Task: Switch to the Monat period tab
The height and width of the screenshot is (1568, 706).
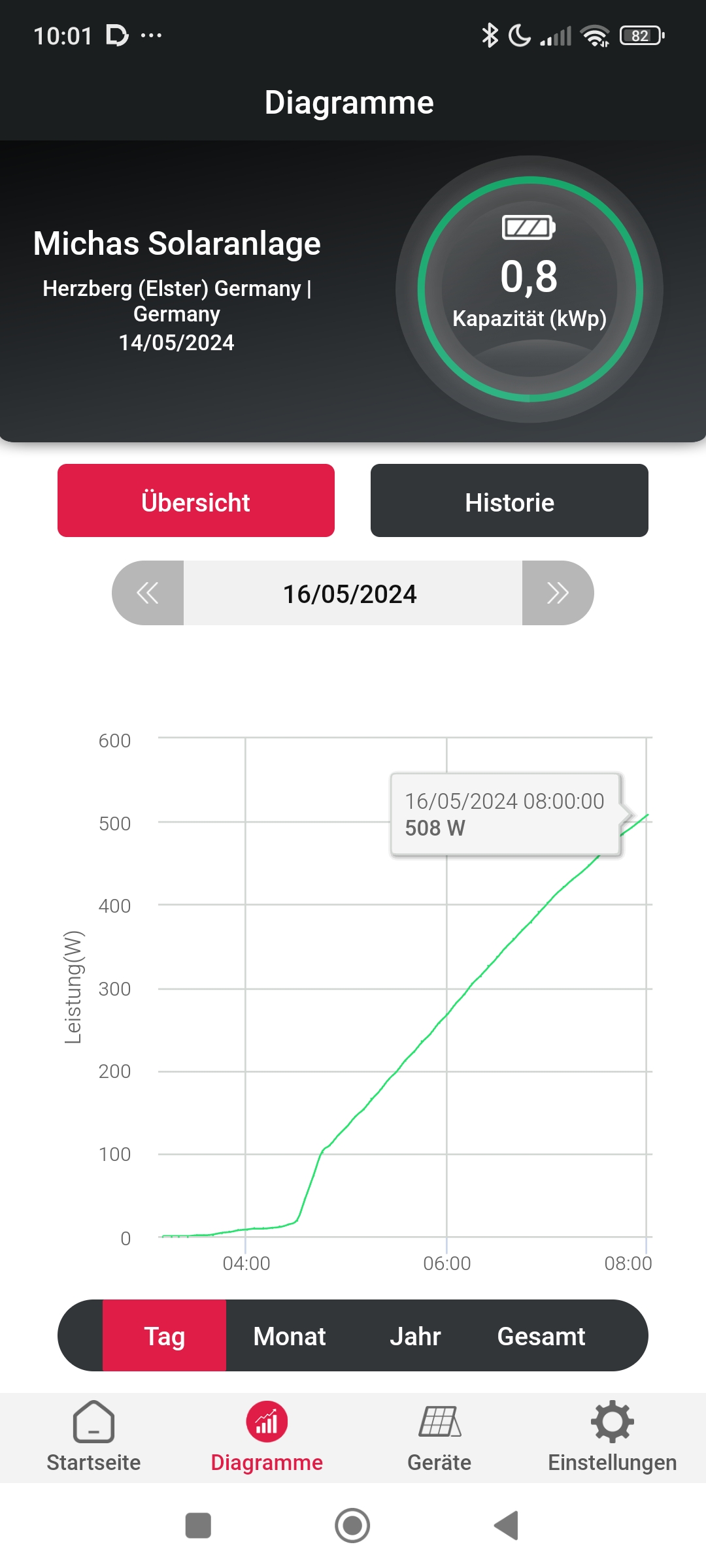Action: (x=290, y=1335)
